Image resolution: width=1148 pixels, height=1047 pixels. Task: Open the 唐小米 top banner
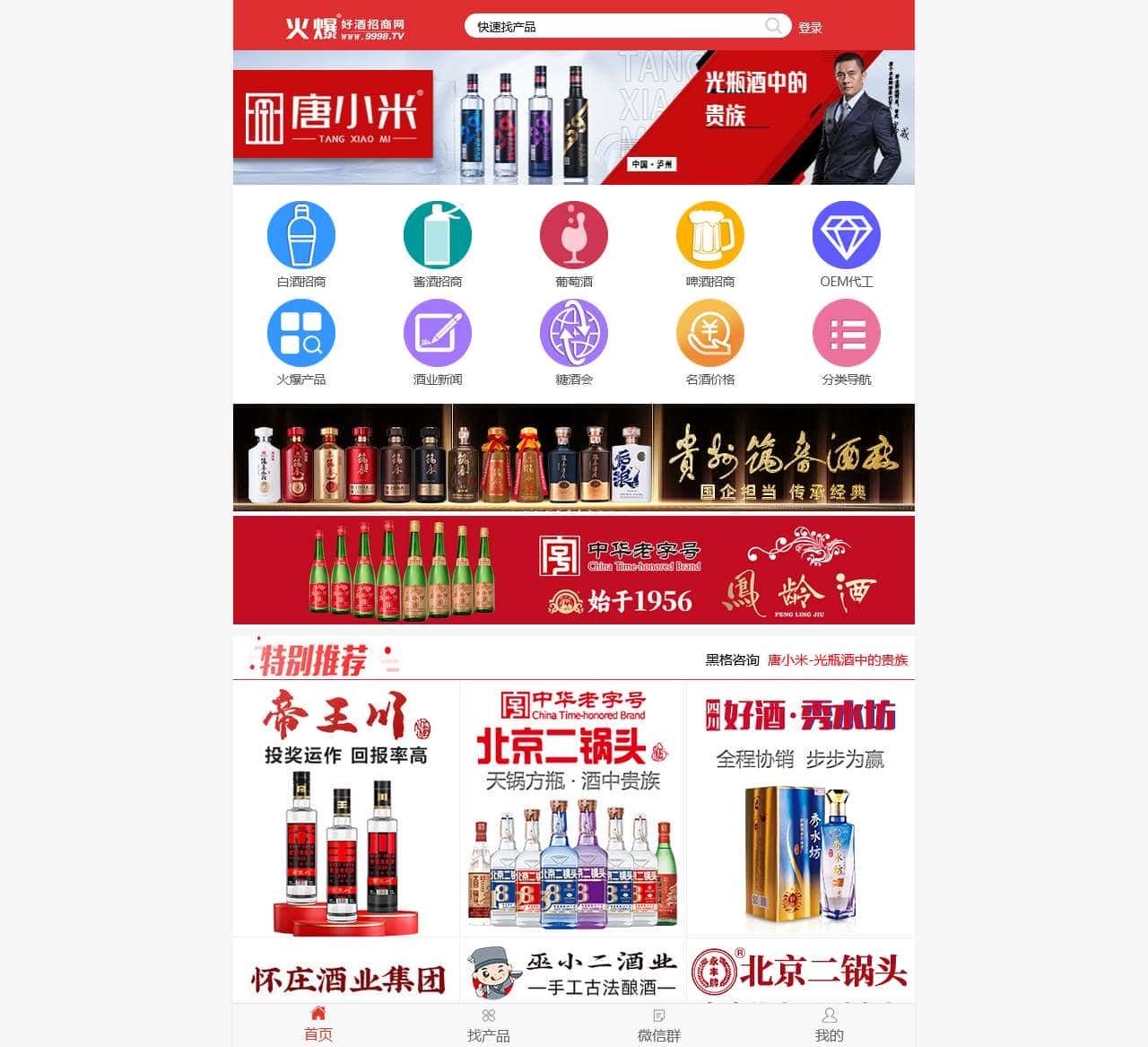click(x=574, y=118)
